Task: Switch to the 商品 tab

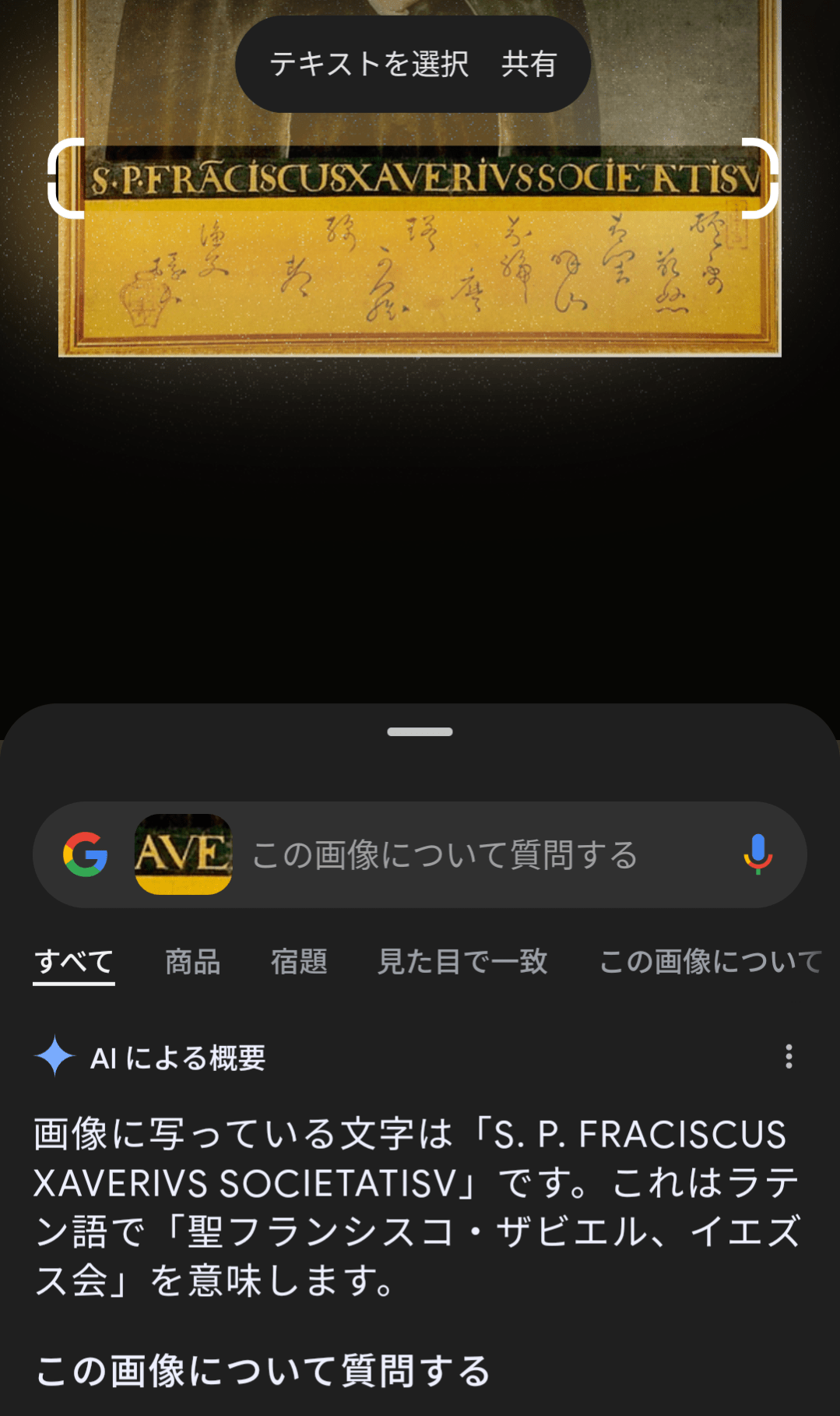Action: pyautogui.click(x=192, y=962)
